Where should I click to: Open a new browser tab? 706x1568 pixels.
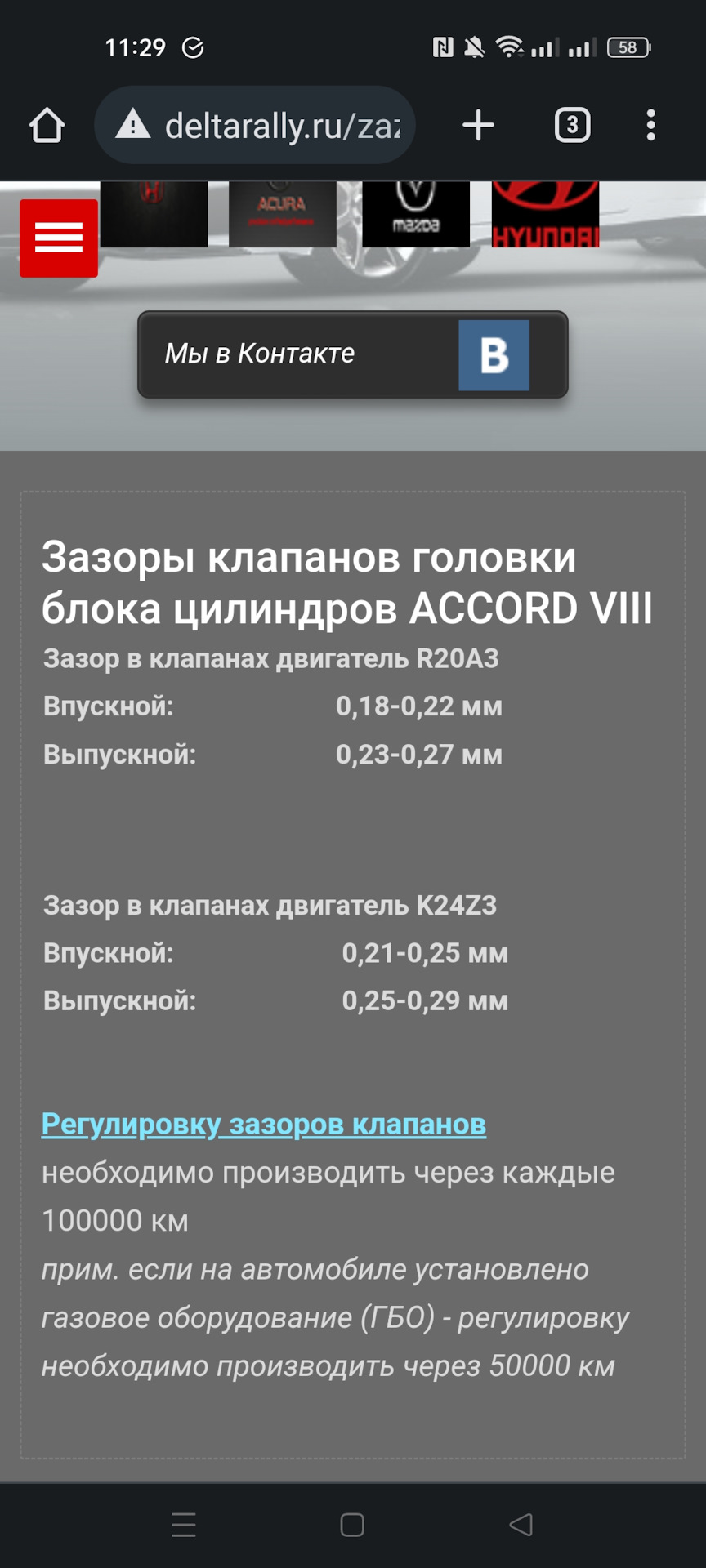[478, 126]
